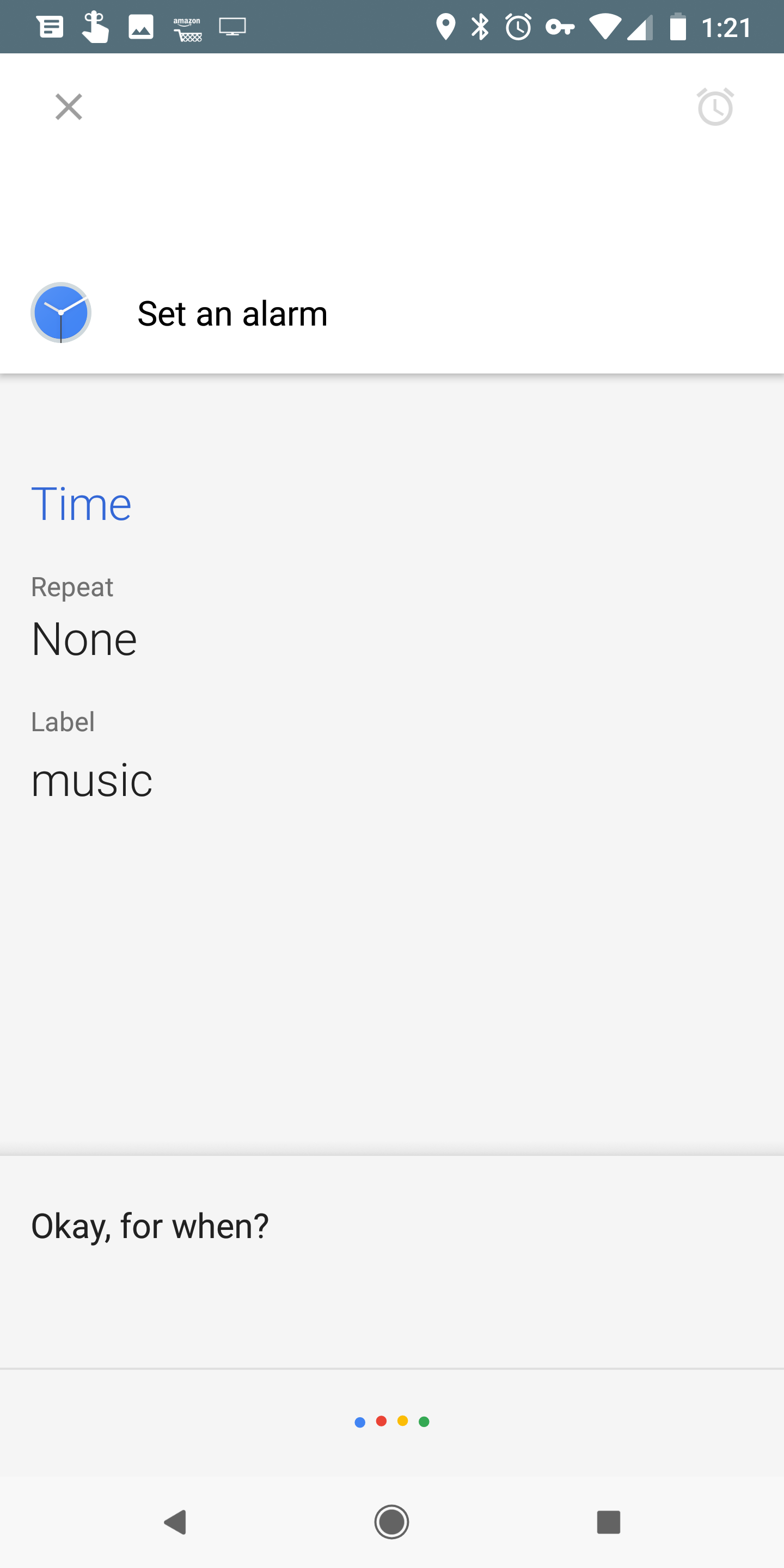Close the alarm setup screen
The width and height of the screenshot is (784, 1568).
tap(68, 107)
